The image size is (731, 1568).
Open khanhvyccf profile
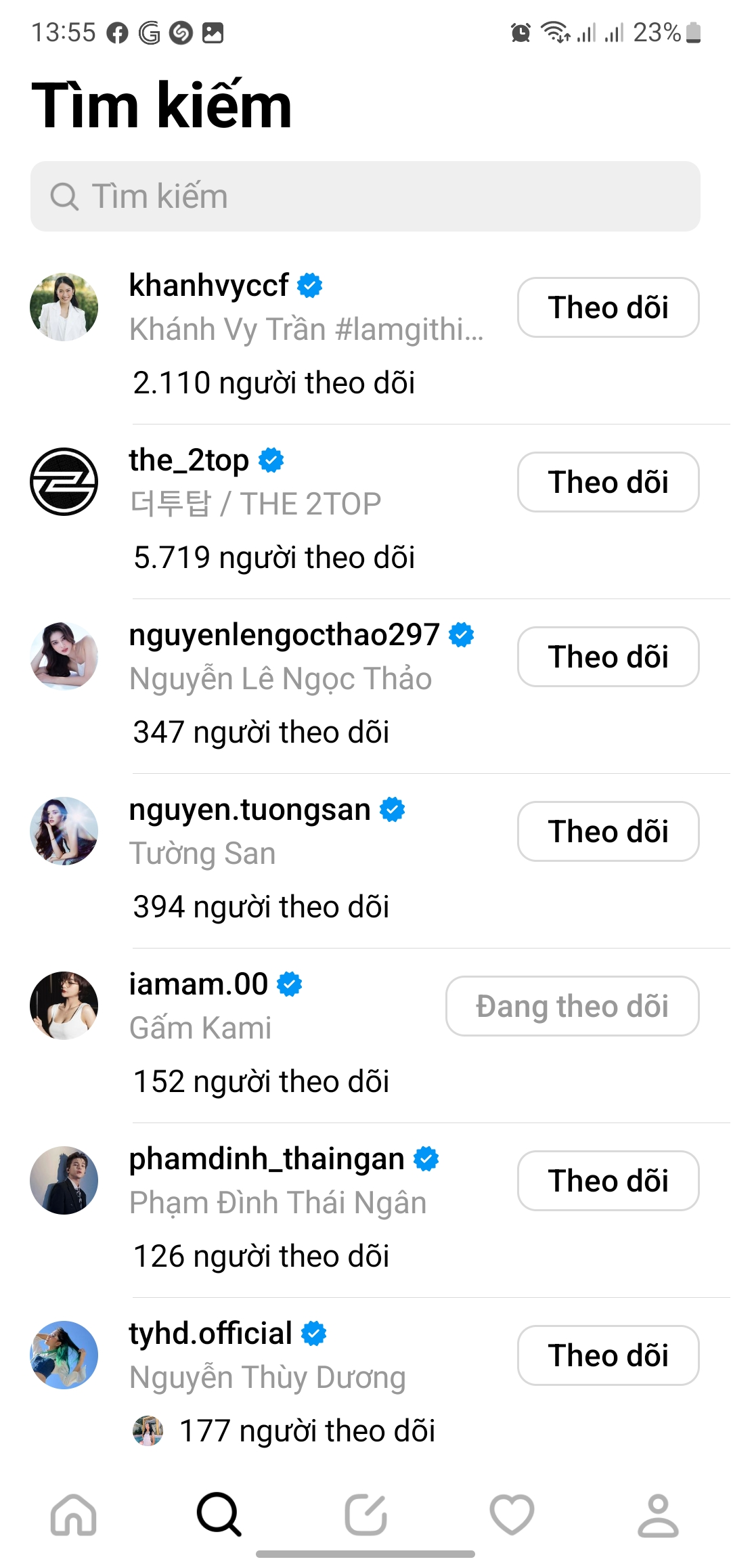[208, 286]
